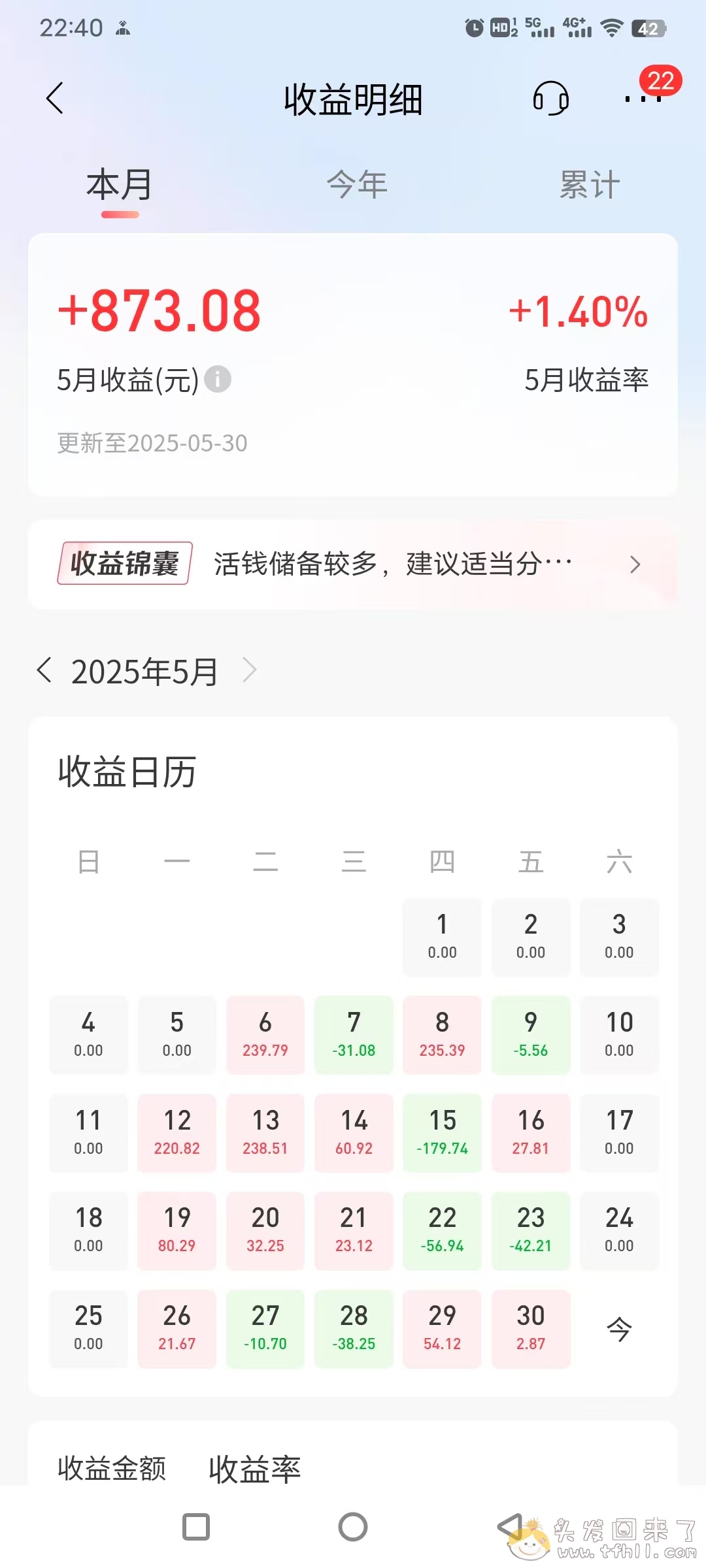Select May 15 showing -179.74
Image resolution: width=706 pixels, height=1568 pixels.
coord(443,1133)
